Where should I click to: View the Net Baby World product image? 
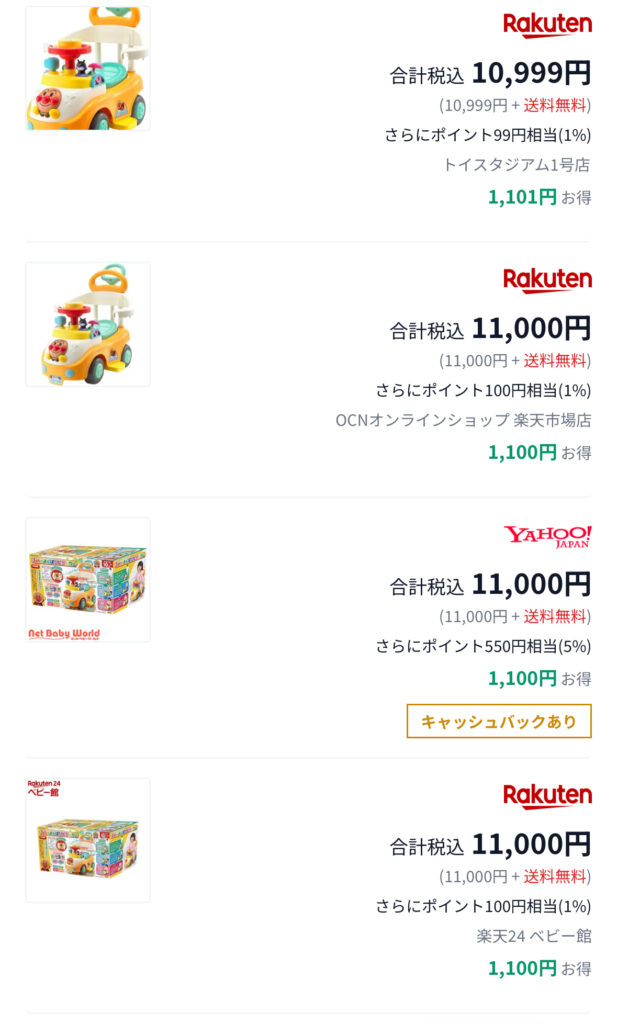[x=88, y=580]
